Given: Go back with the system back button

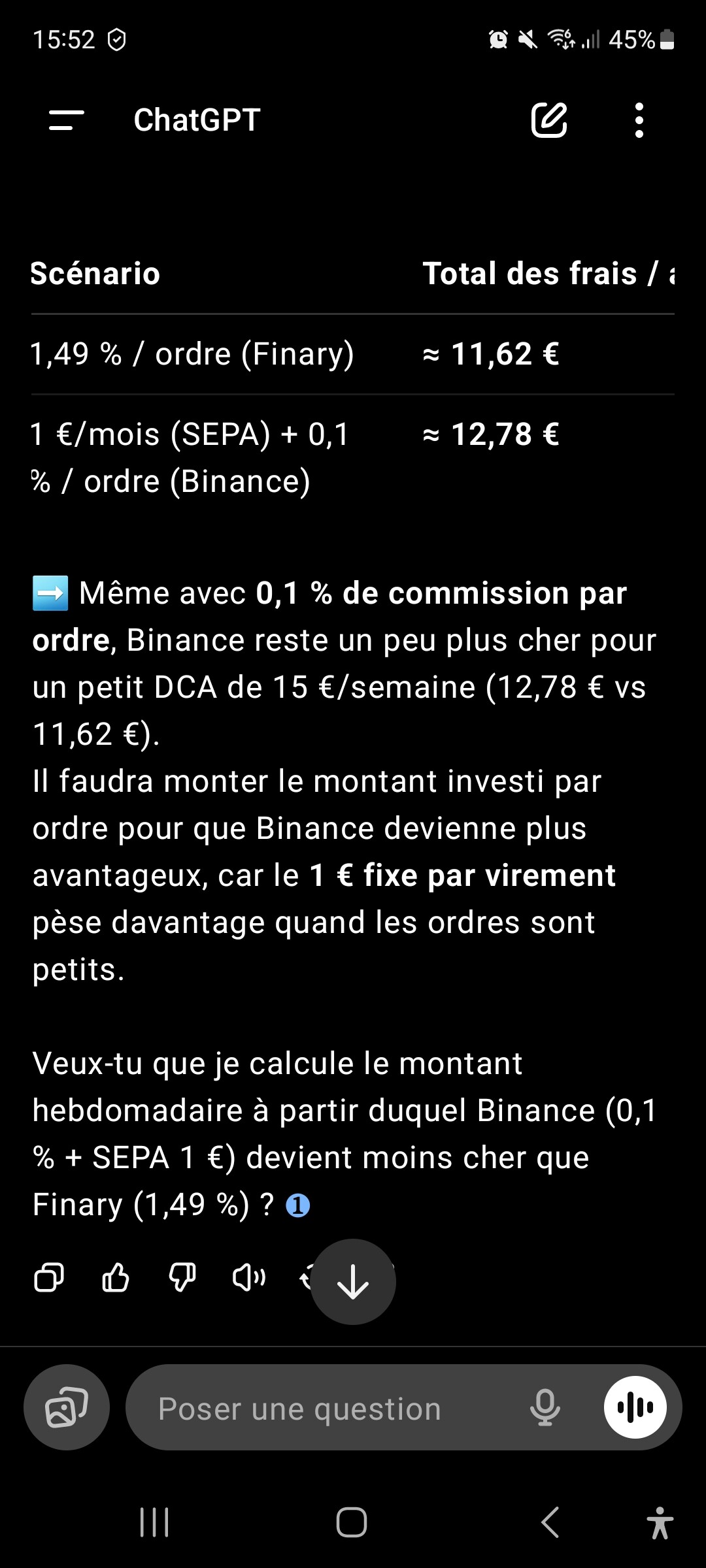Looking at the screenshot, I should click(x=550, y=1522).
